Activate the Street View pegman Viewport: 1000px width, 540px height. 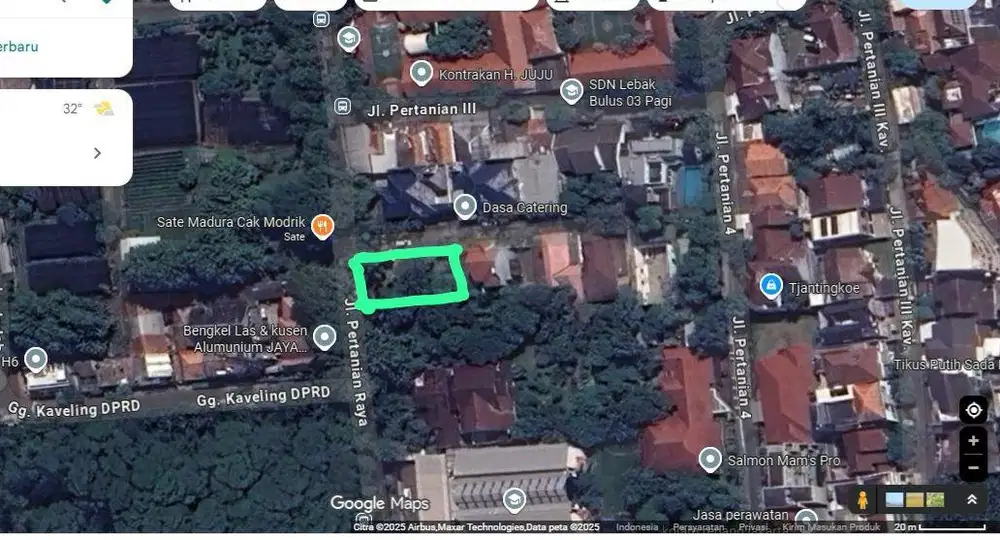pyautogui.click(x=862, y=499)
